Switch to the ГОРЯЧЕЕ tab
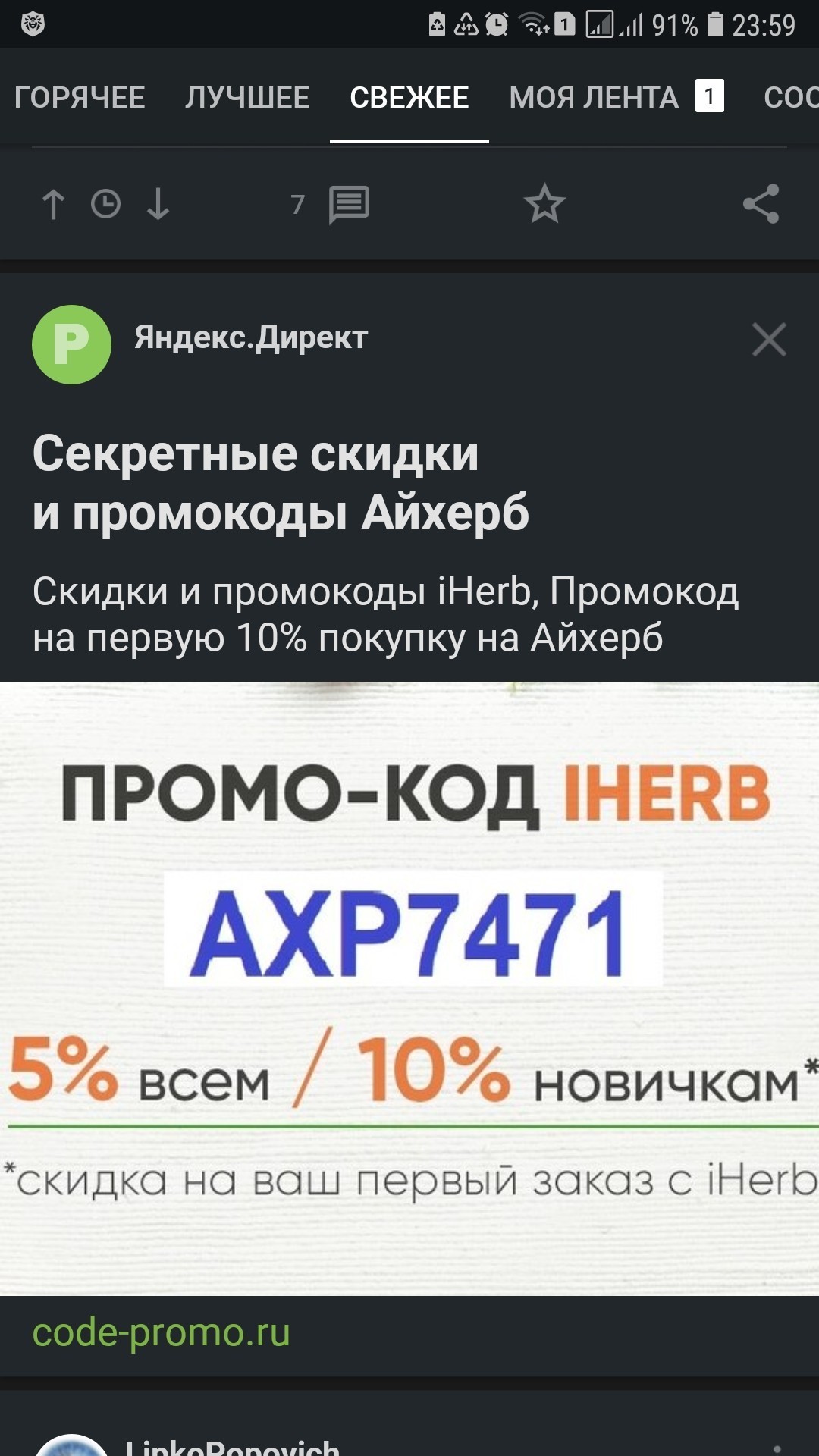This screenshot has height=1456, width=819. tap(80, 98)
